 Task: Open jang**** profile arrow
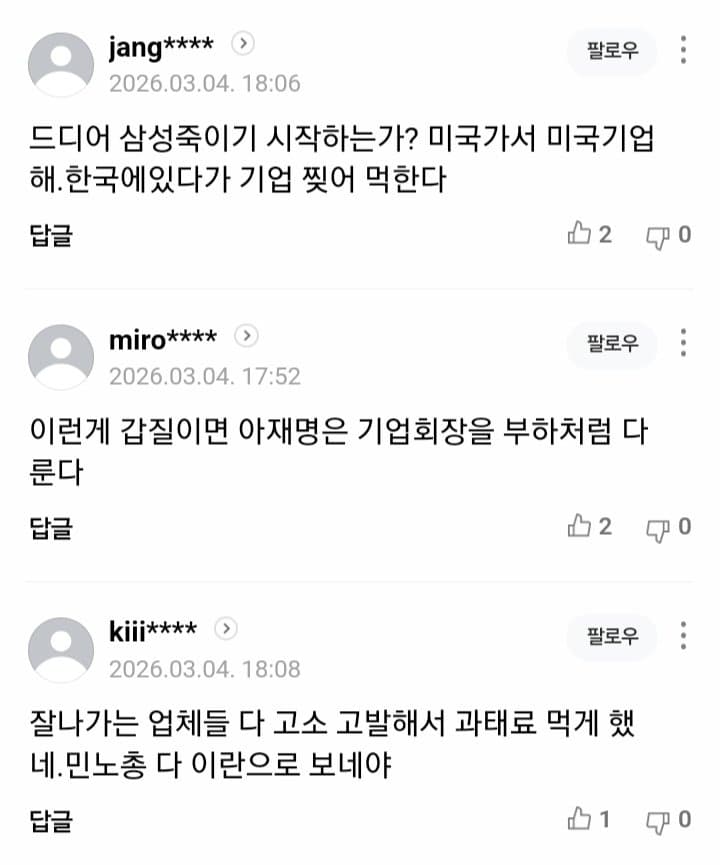coord(244,43)
